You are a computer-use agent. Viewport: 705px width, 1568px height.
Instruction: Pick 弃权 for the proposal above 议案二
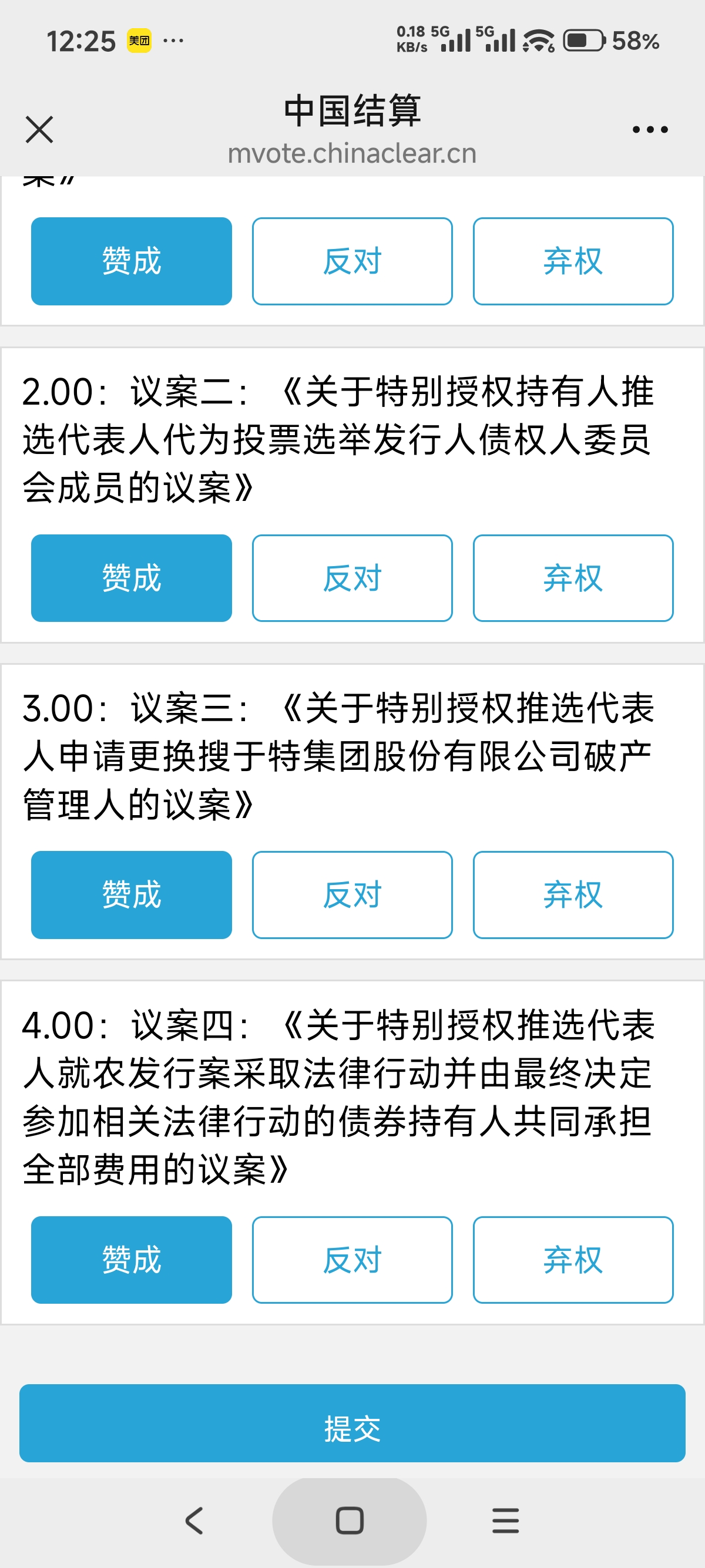573,261
